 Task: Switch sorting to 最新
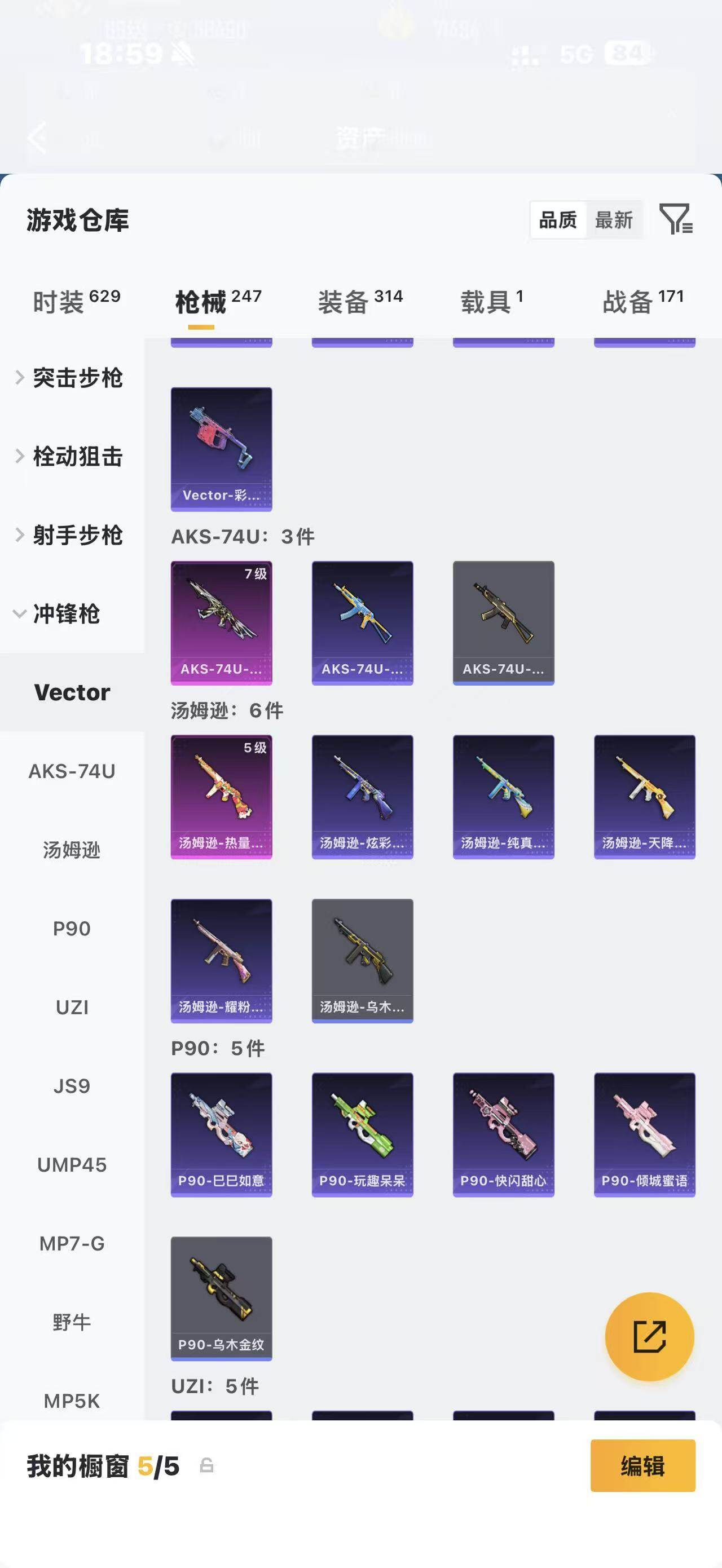[x=614, y=220]
